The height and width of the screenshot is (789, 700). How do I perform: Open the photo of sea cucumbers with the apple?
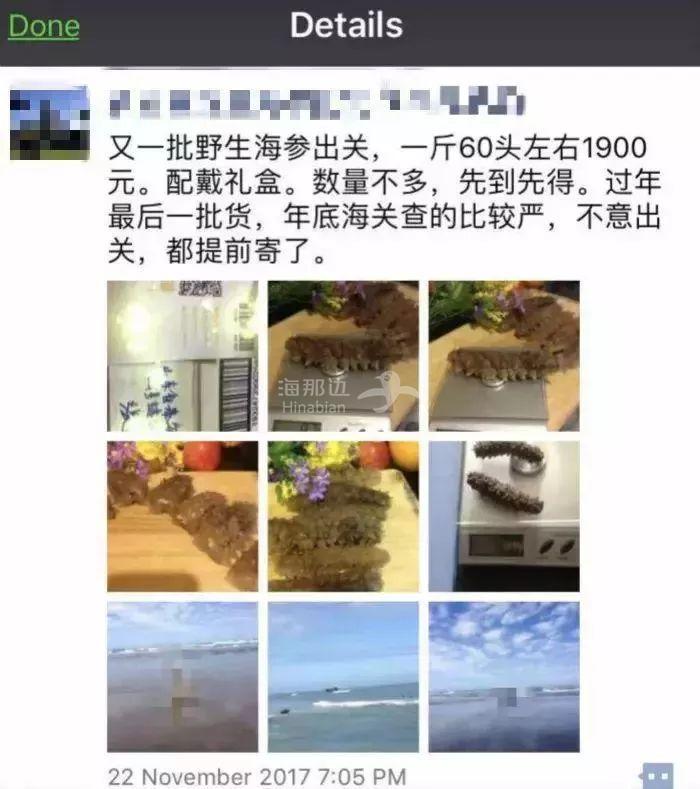click(x=182, y=516)
